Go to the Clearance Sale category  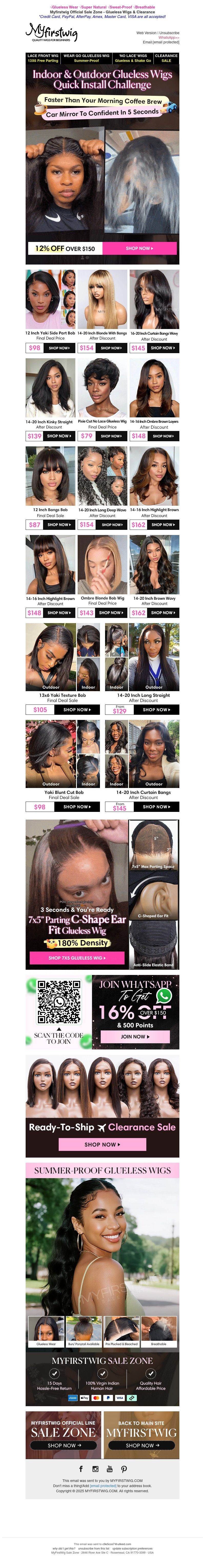(166, 58)
